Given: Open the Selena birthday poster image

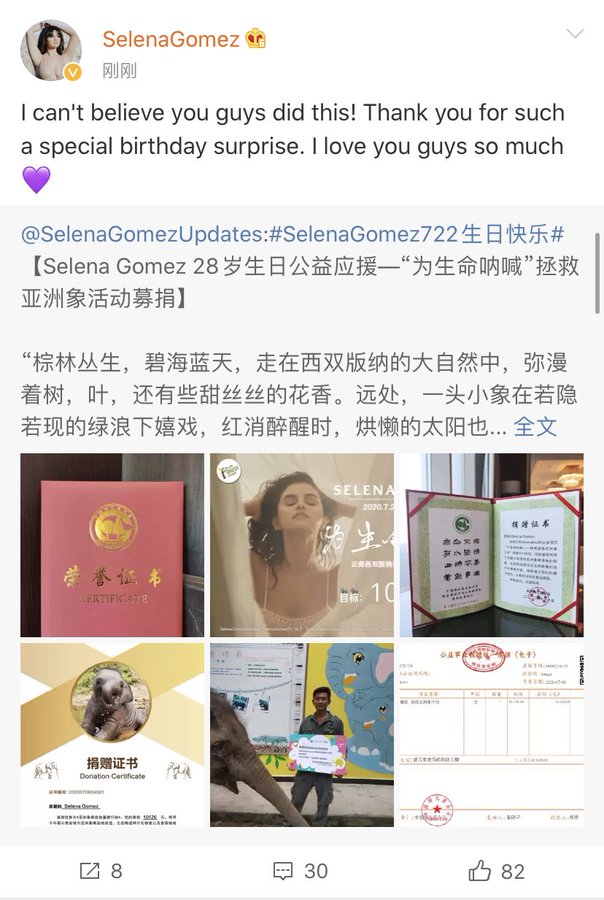Looking at the screenshot, I should point(302,545).
